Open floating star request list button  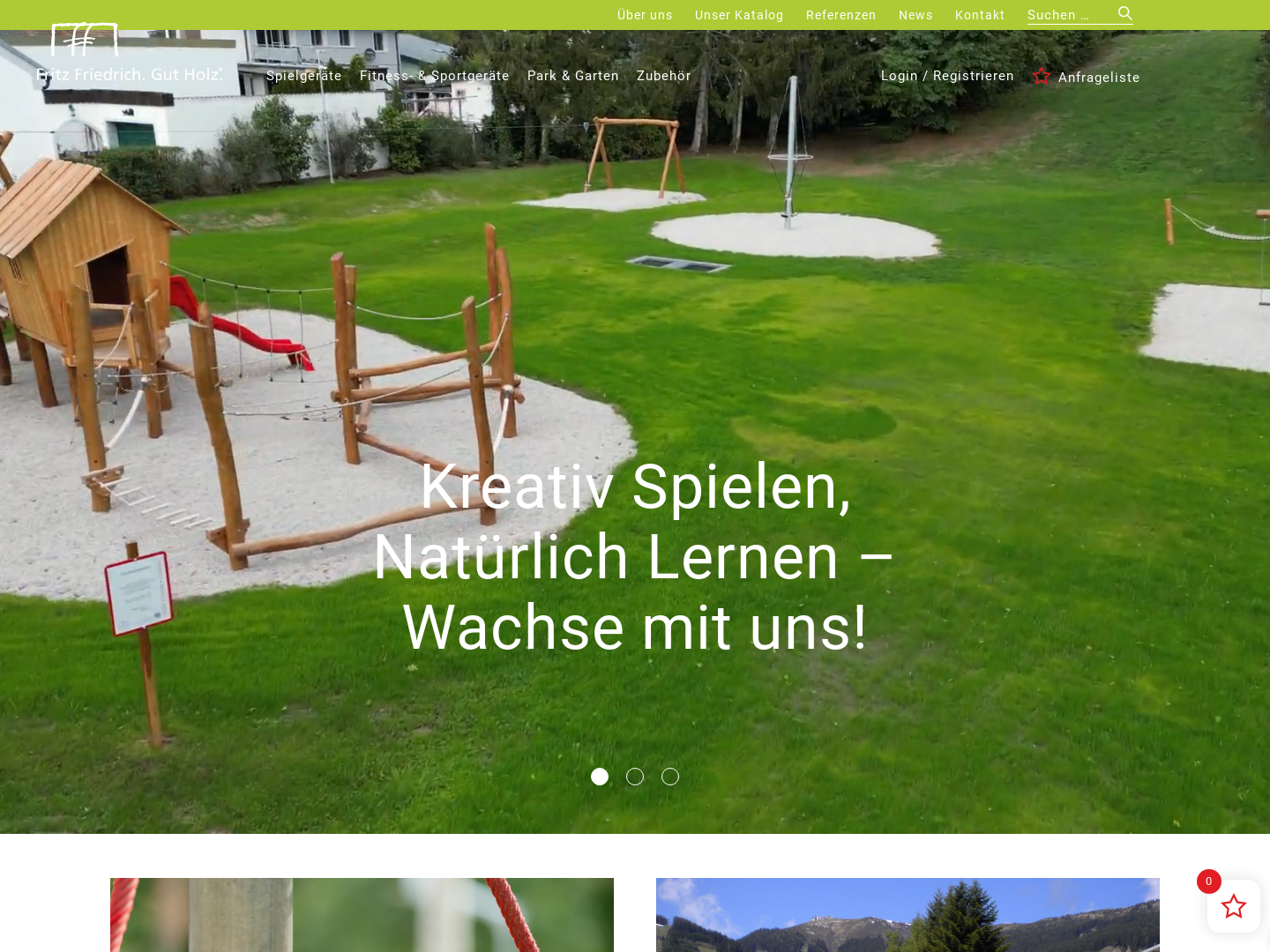coord(1233,906)
